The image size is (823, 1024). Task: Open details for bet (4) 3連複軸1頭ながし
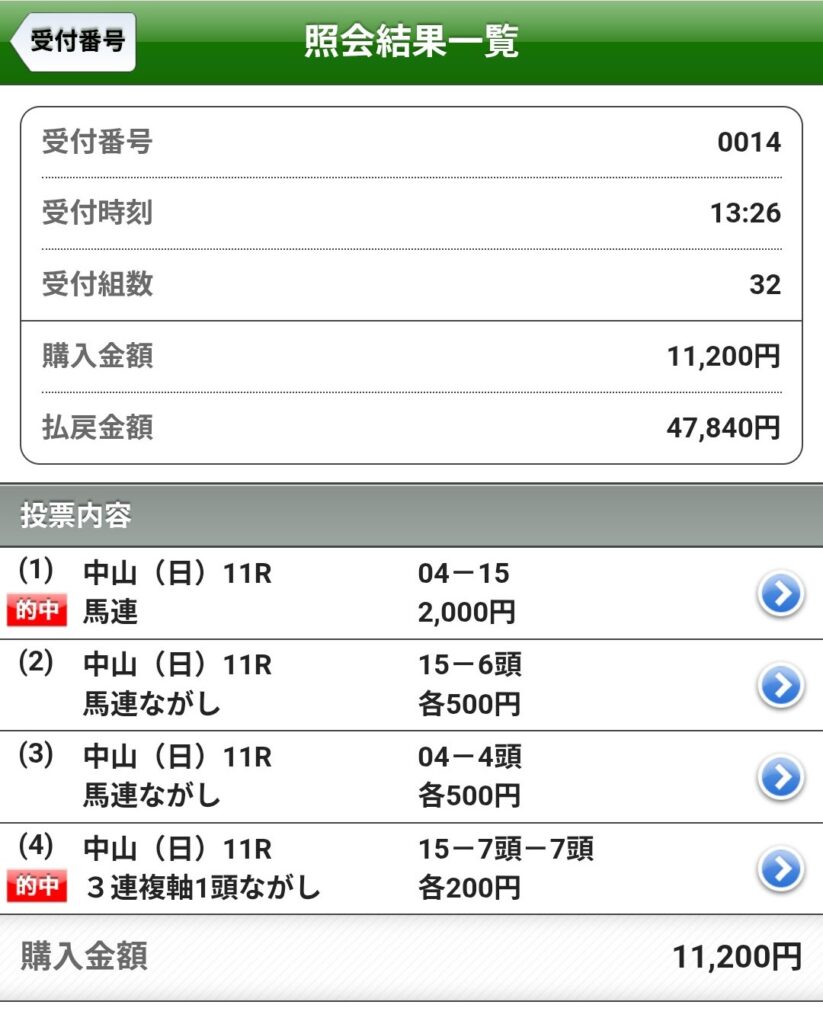[x=780, y=869]
